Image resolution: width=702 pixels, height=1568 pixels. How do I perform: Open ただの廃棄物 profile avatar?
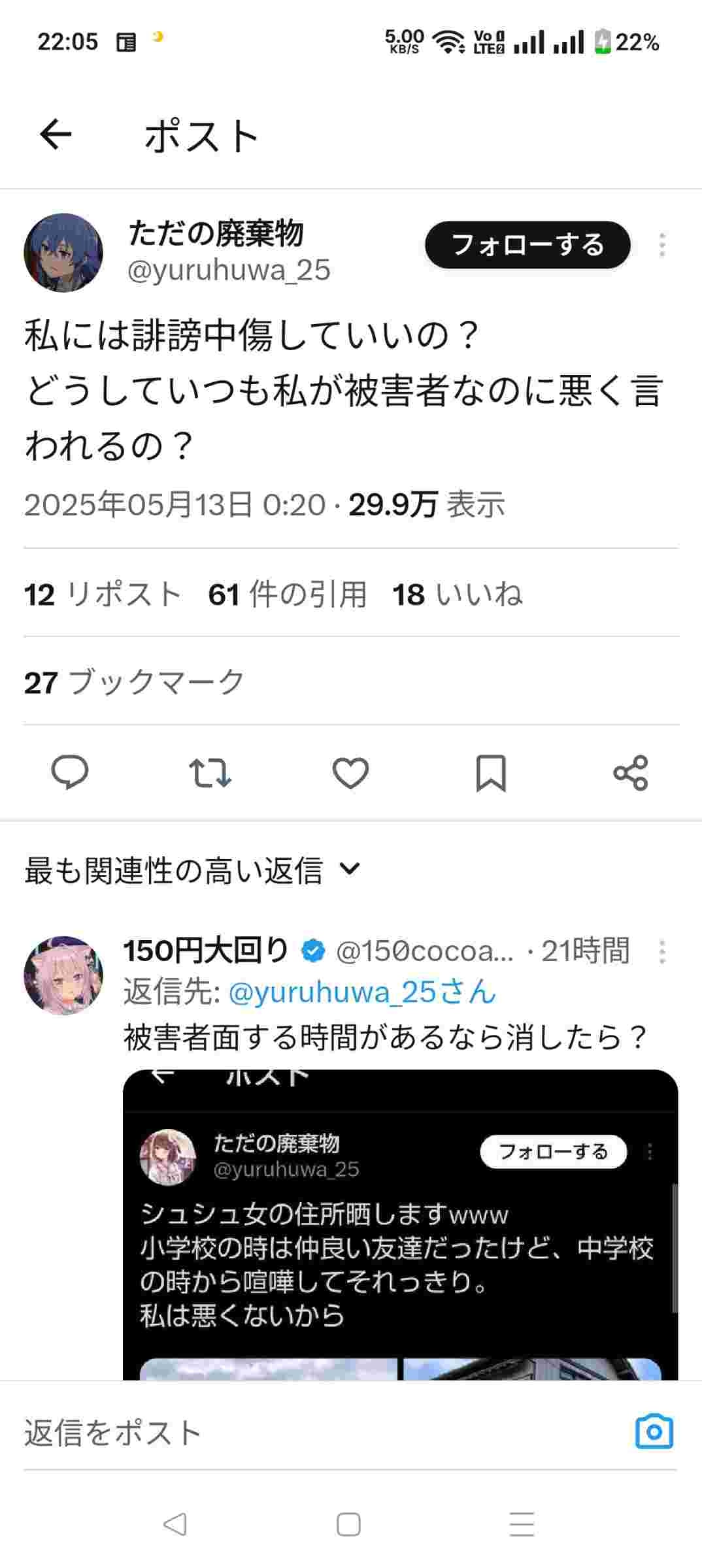[63, 252]
